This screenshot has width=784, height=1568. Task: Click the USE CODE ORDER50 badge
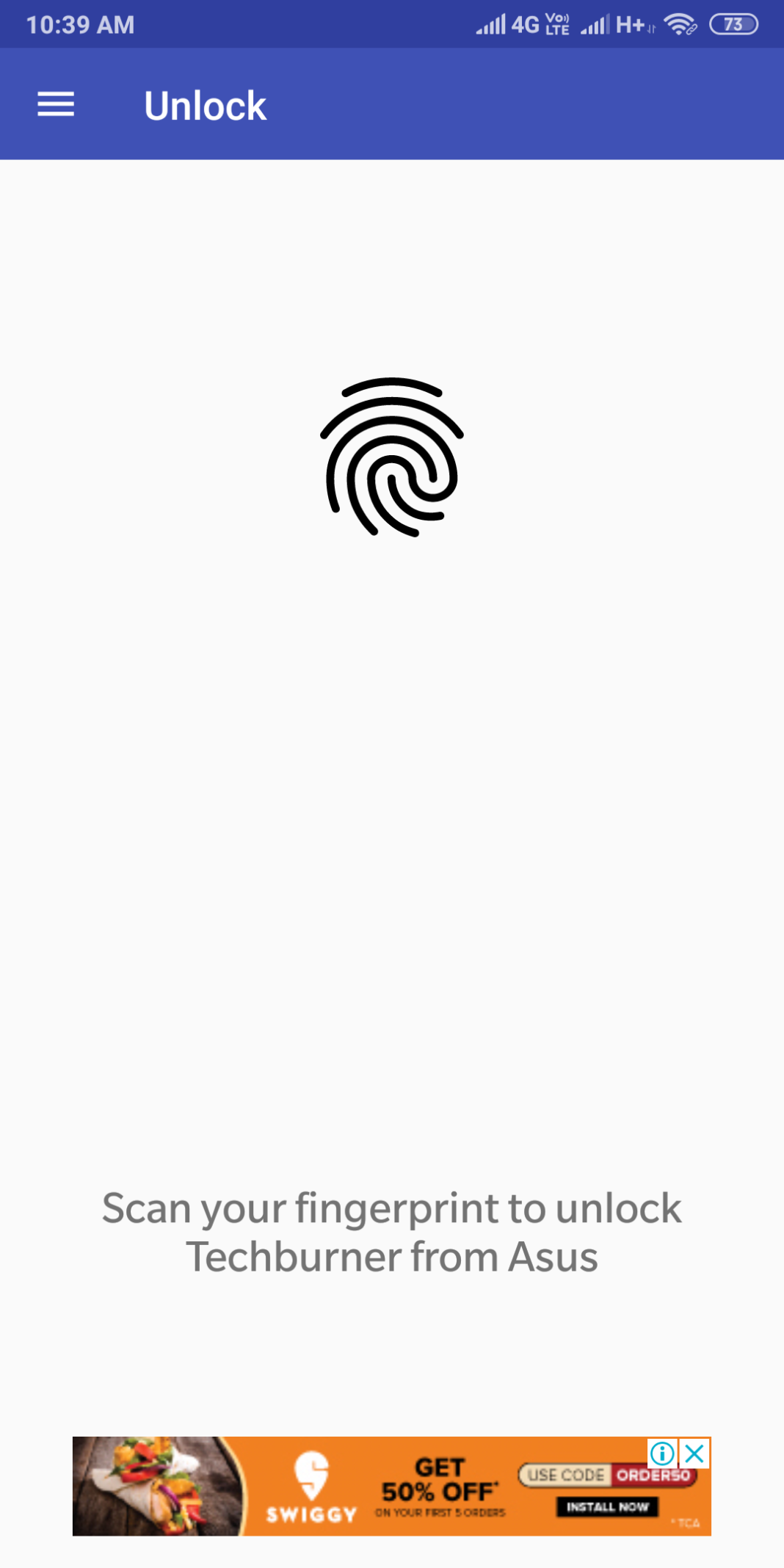(606, 1475)
